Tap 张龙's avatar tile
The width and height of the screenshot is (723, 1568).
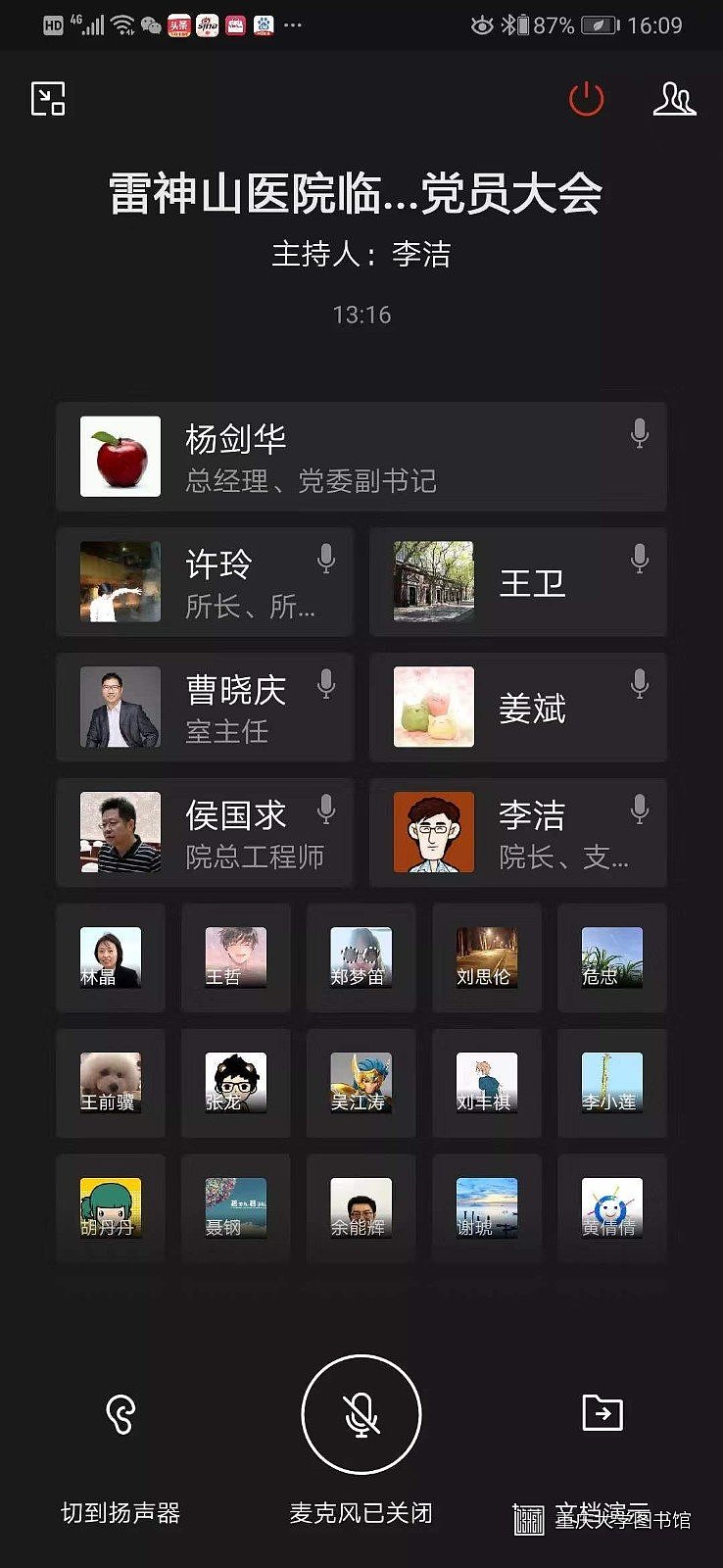click(235, 1083)
